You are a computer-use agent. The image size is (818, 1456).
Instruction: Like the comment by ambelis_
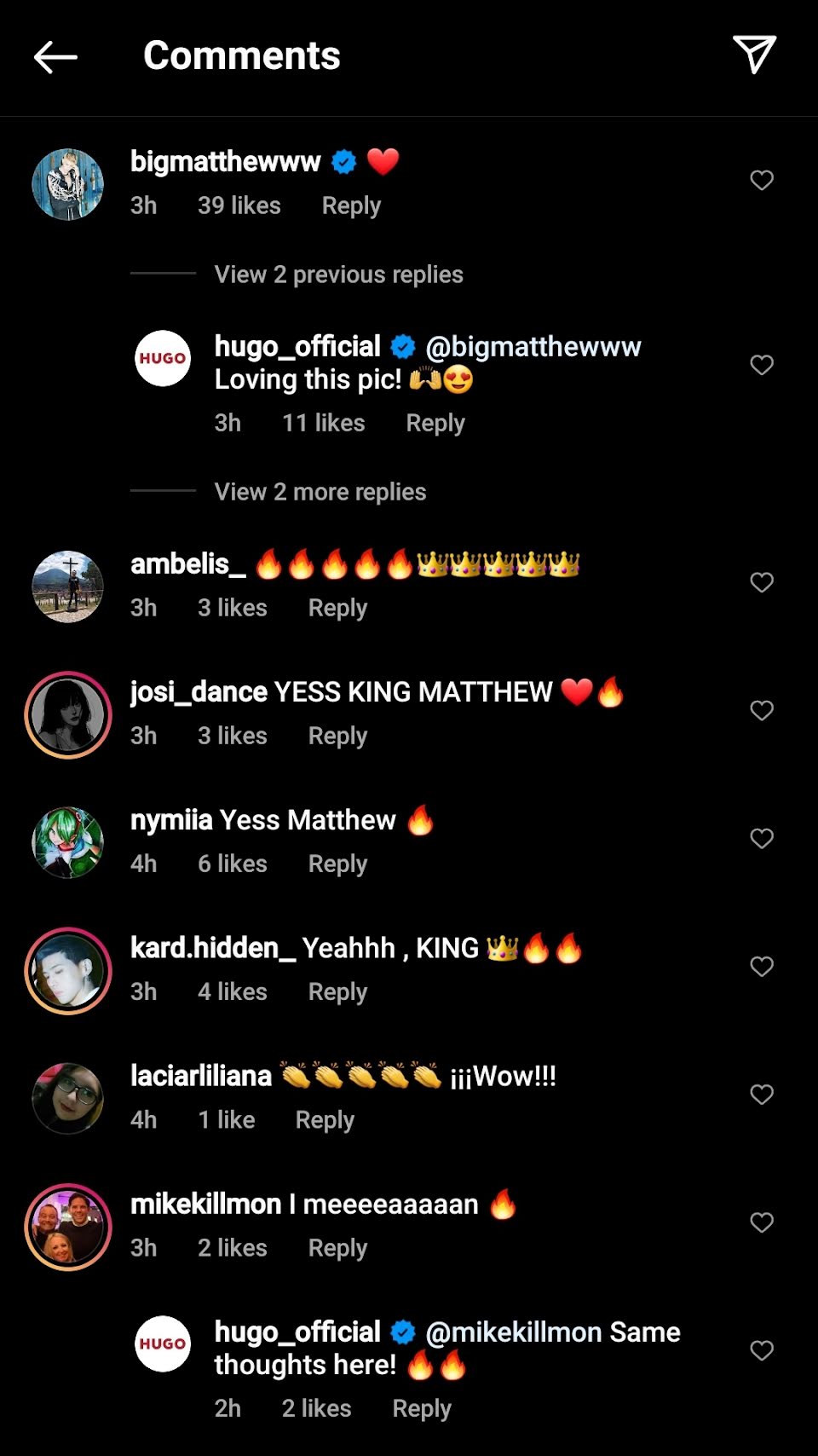761,582
